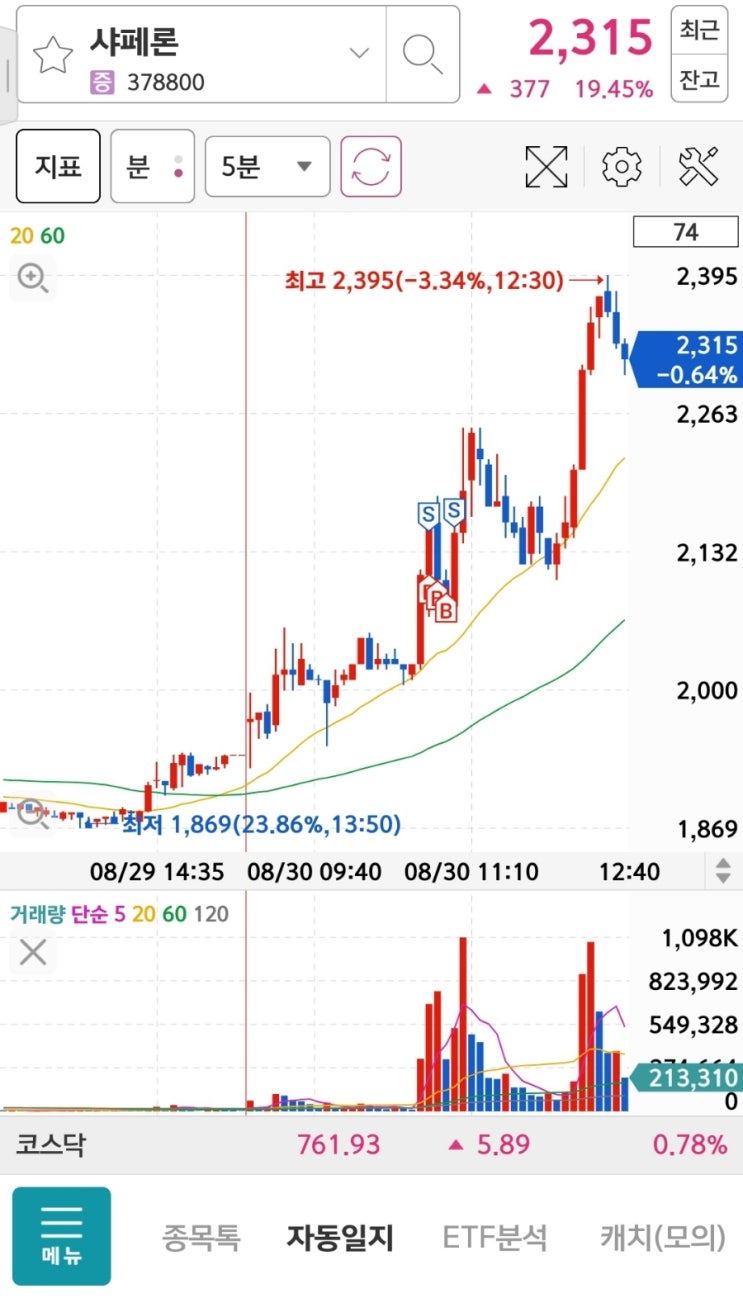Switch to the ETF분석 tab
This screenshot has width=743, height=1298.
click(x=495, y=1238)
